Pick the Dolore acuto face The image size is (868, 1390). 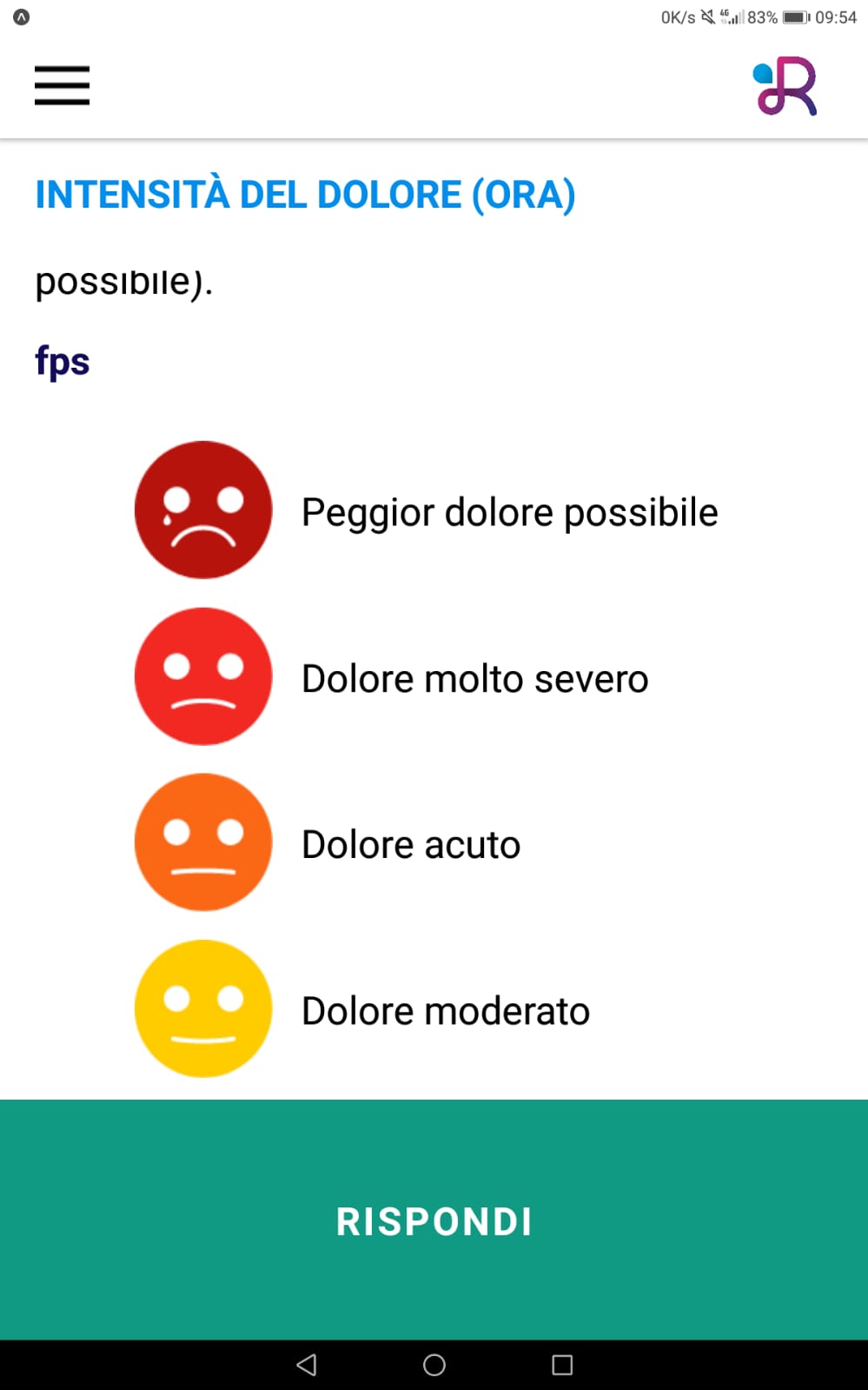coord(203,842)
